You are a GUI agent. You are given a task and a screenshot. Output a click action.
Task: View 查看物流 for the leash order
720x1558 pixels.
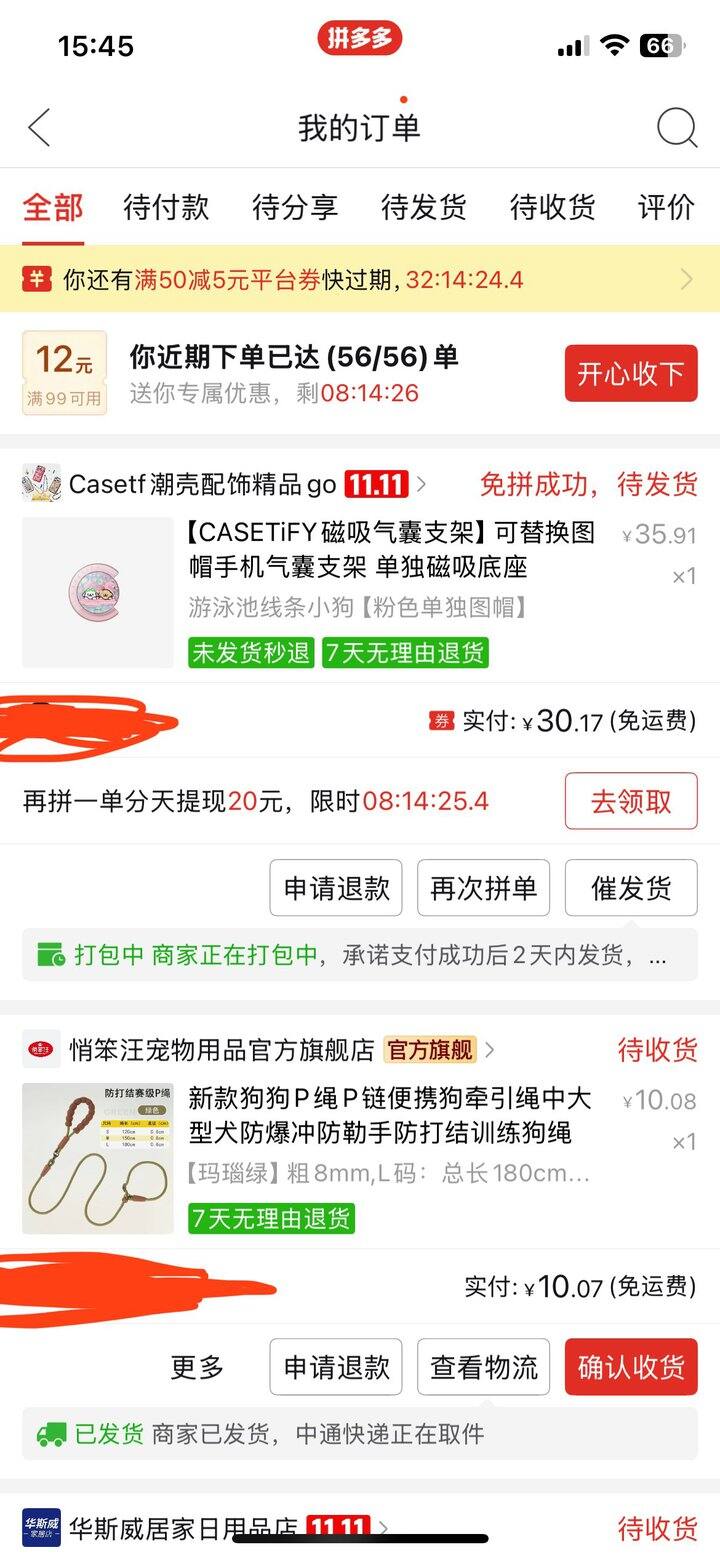(x=483, y=1367)
